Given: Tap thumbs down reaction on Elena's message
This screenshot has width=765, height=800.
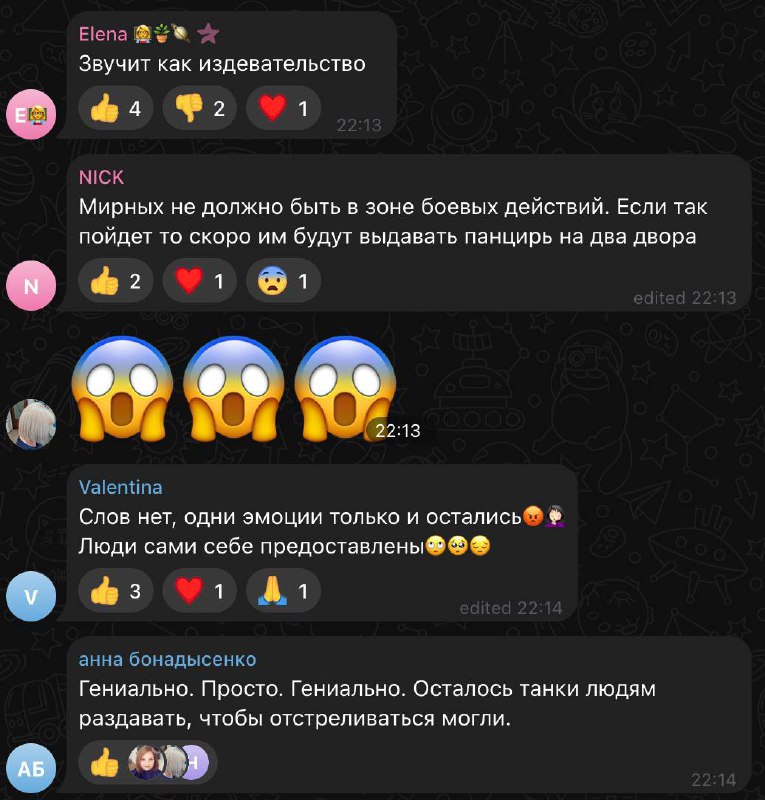Looking at the screenshot, I should click(x=200, y=109).
